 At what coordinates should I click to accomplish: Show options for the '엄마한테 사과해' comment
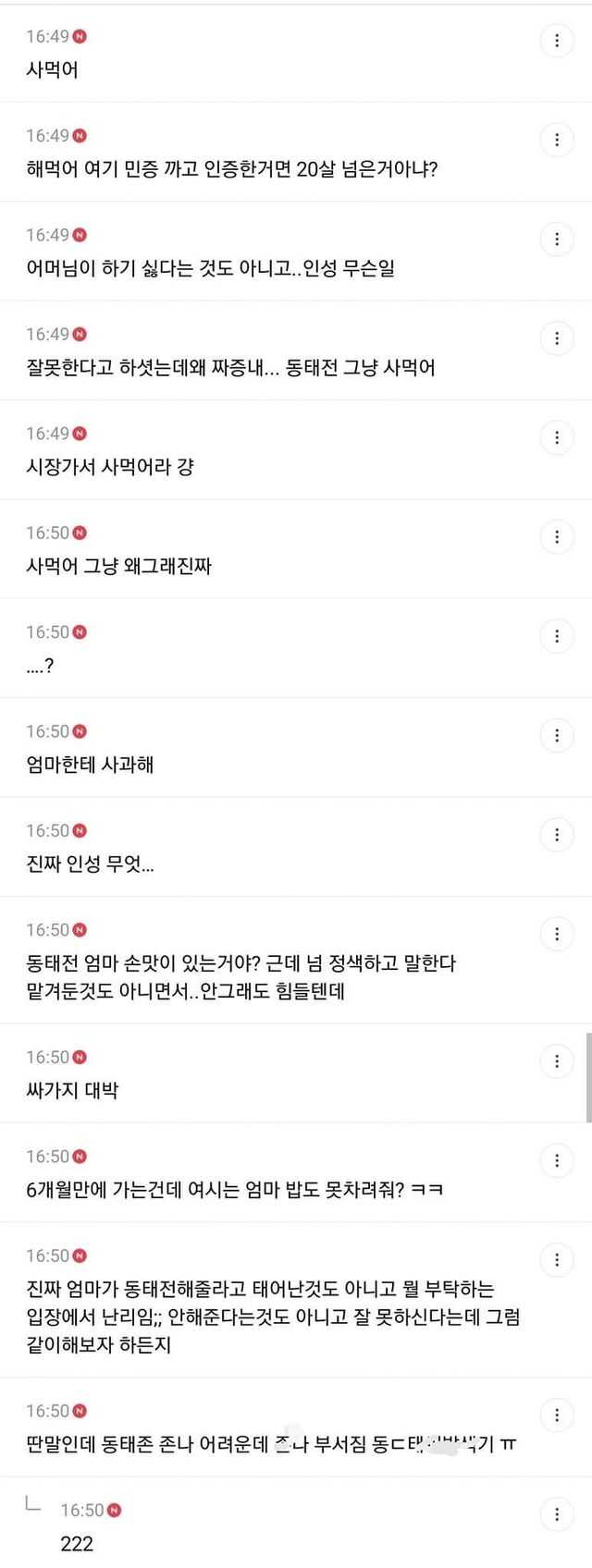click(557, 735)
